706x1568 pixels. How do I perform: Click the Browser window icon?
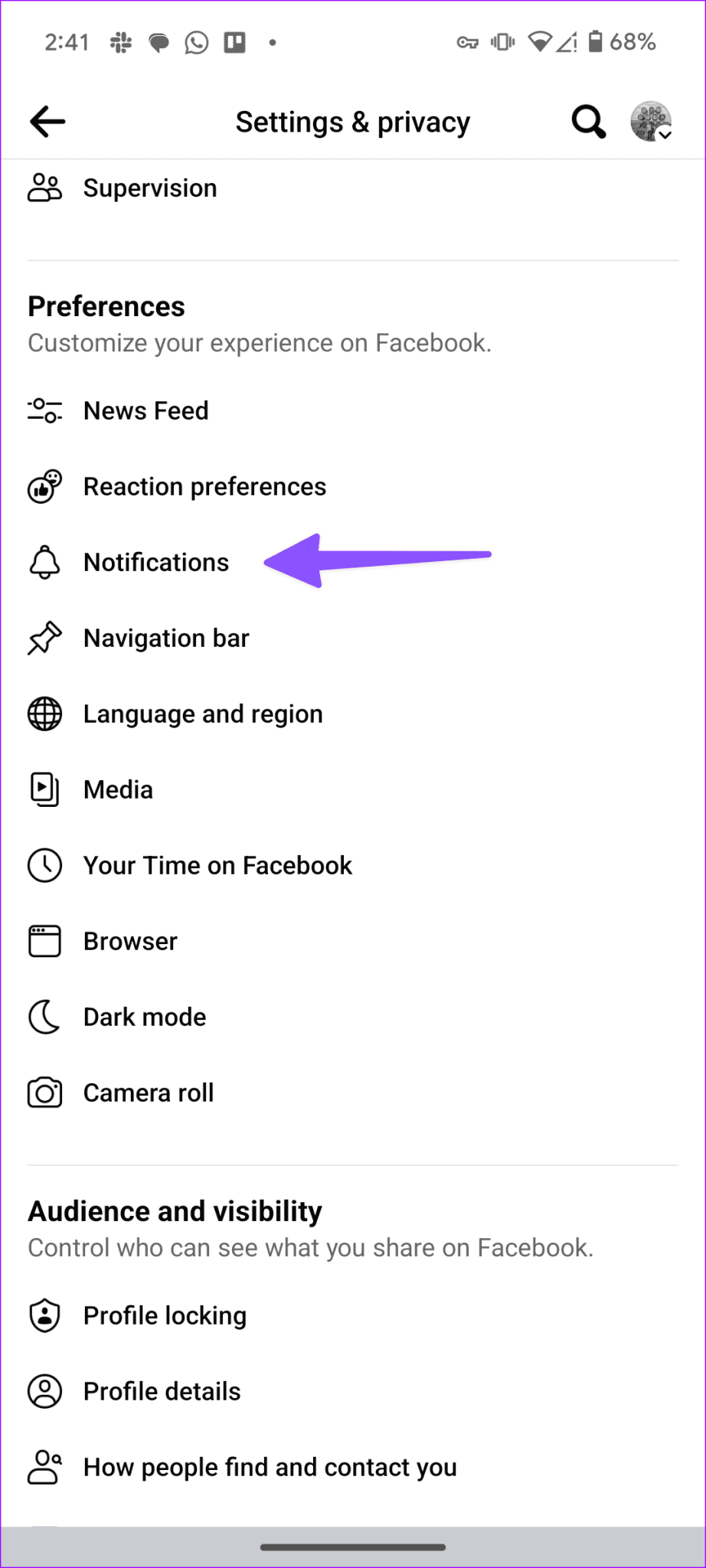point(44,941)
